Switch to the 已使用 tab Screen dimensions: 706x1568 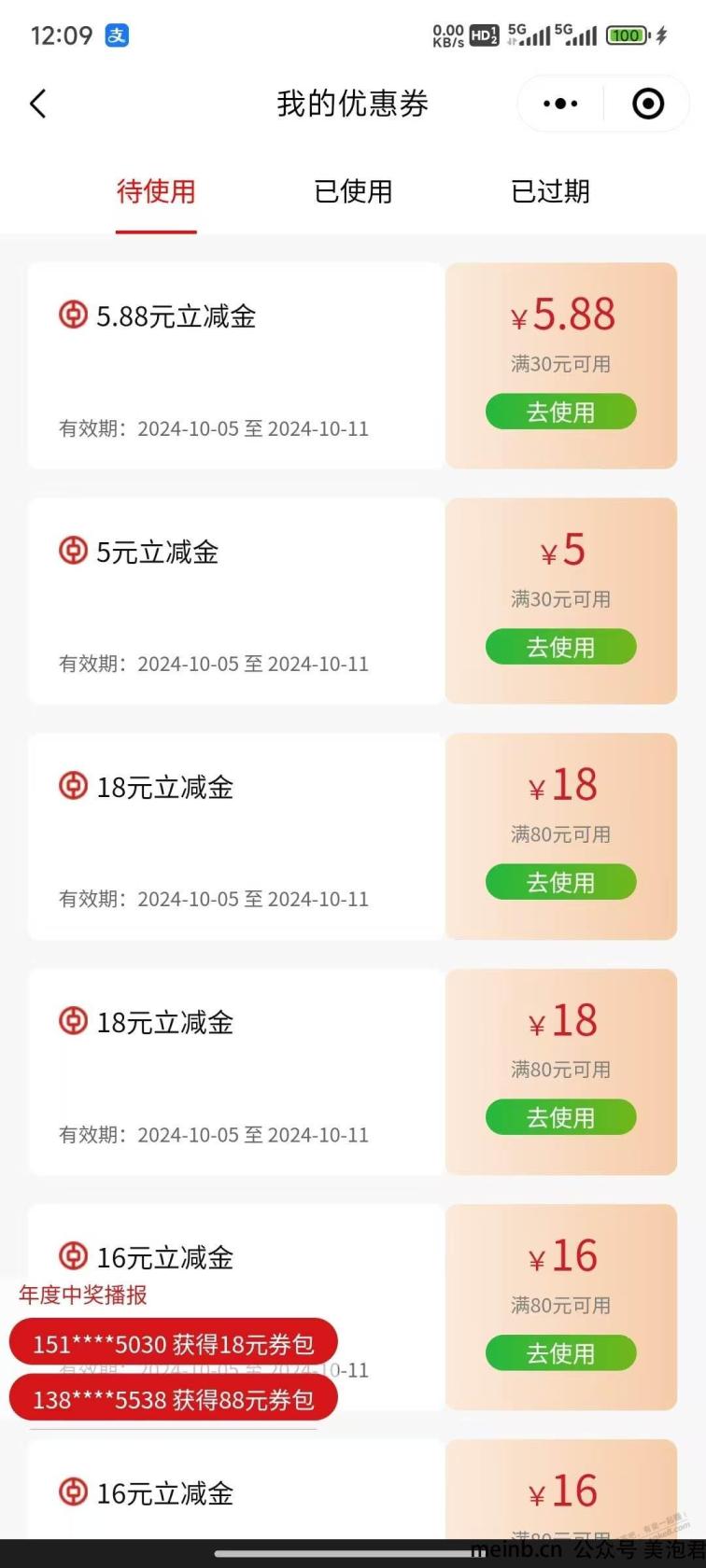coord(353,191)
